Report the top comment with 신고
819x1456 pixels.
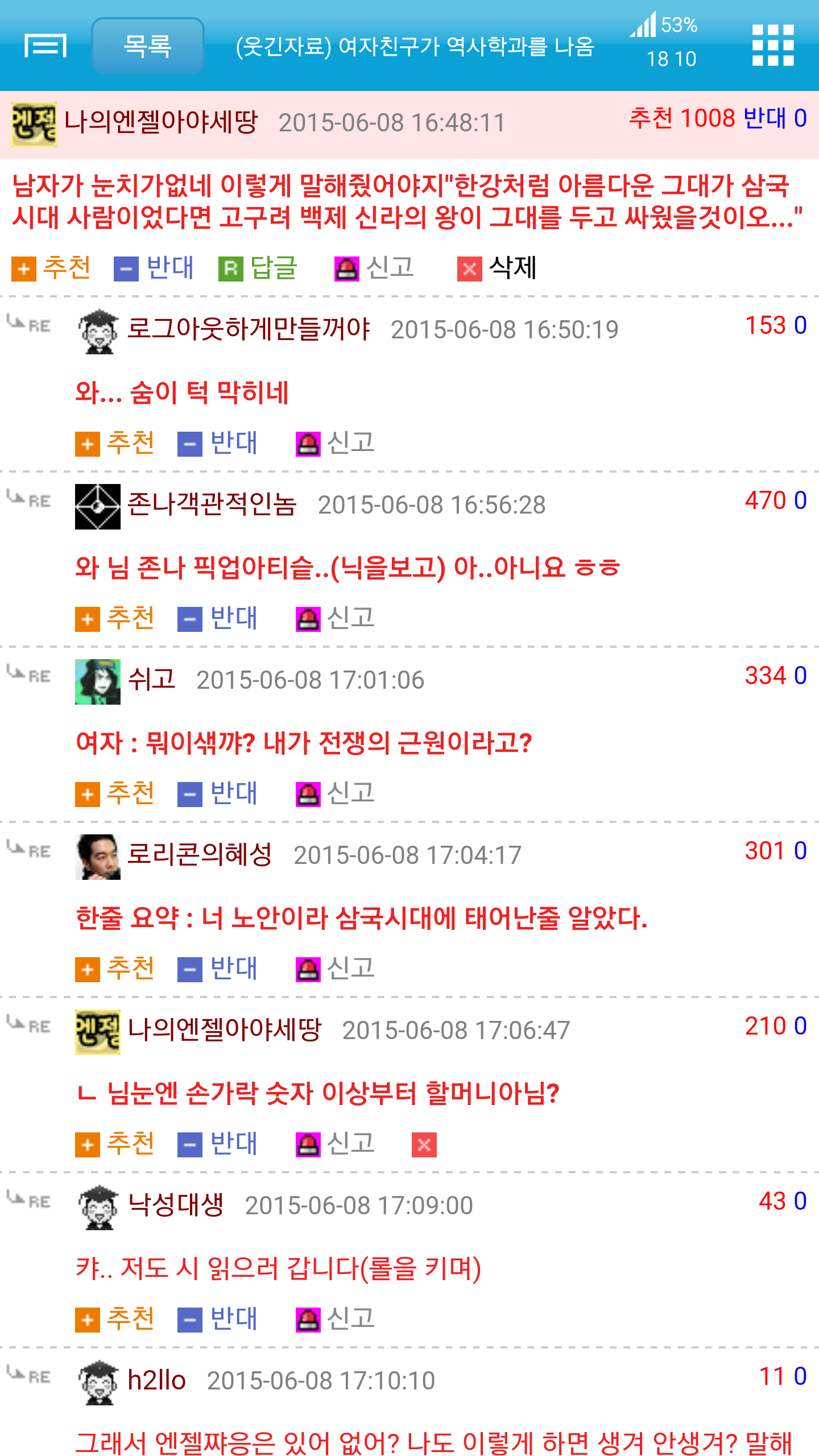pos(374,268)
